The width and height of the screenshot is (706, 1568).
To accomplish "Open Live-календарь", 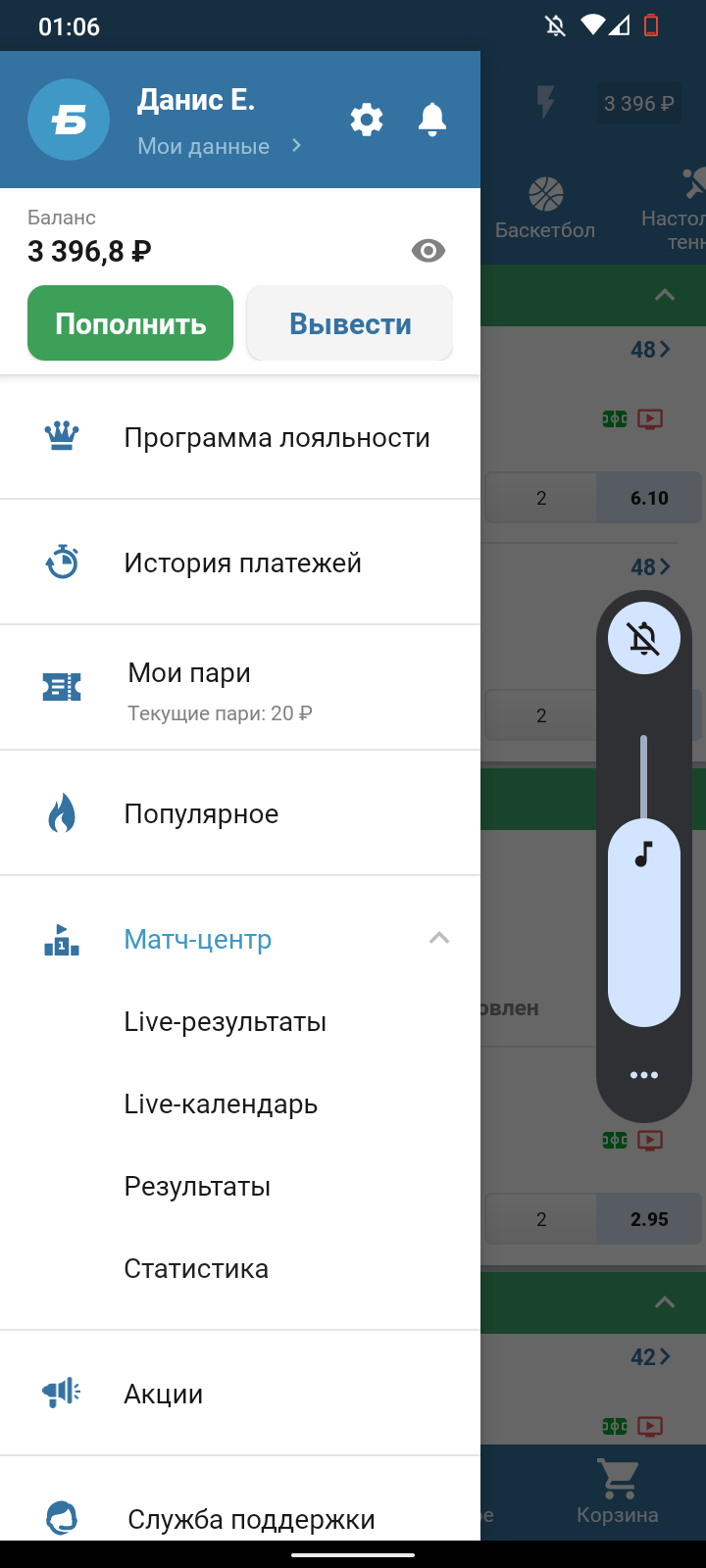I will click(x=221, y=1103).
